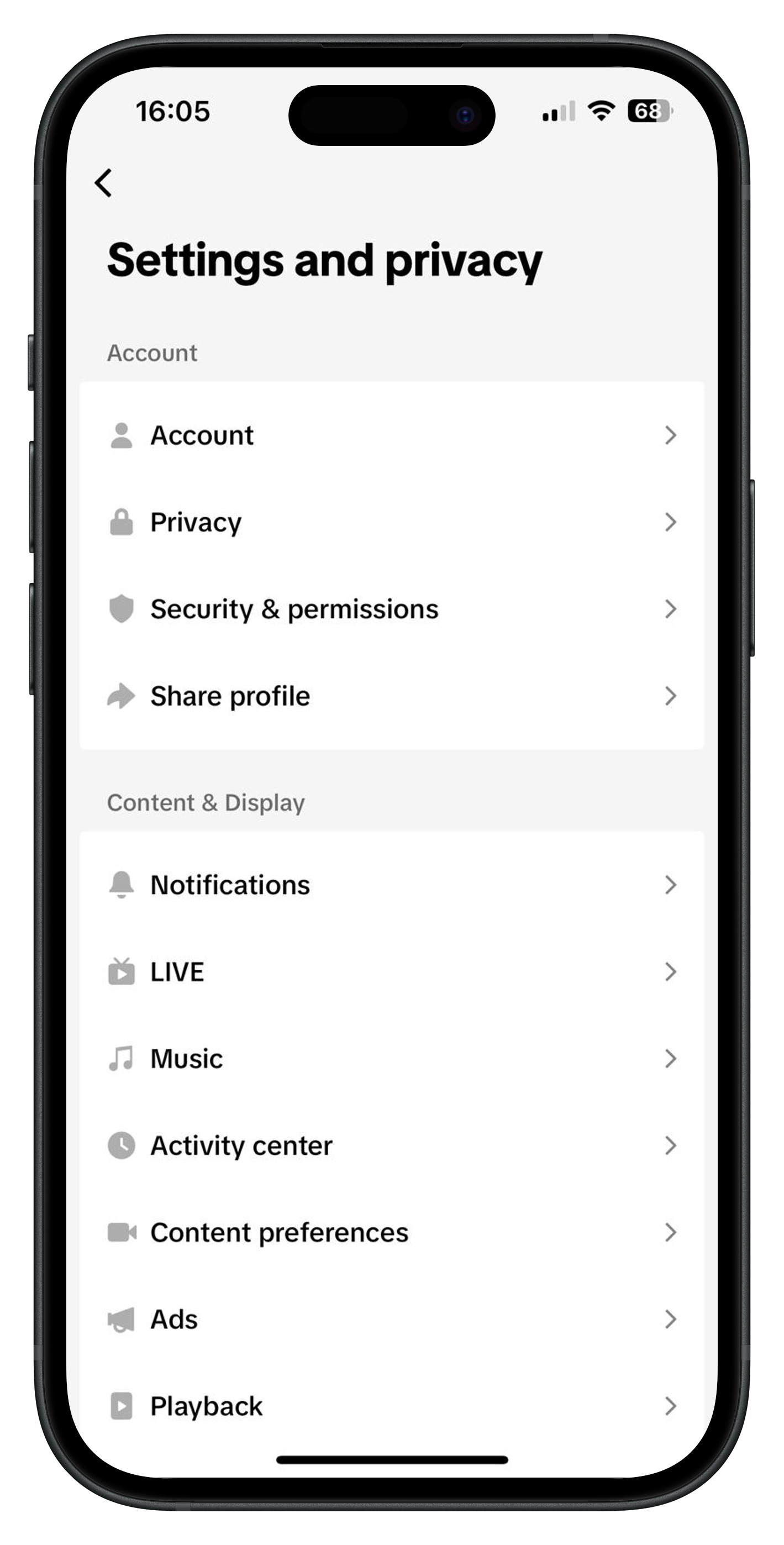
Task: Open Playback settings
Action: tap(391, 1406)
